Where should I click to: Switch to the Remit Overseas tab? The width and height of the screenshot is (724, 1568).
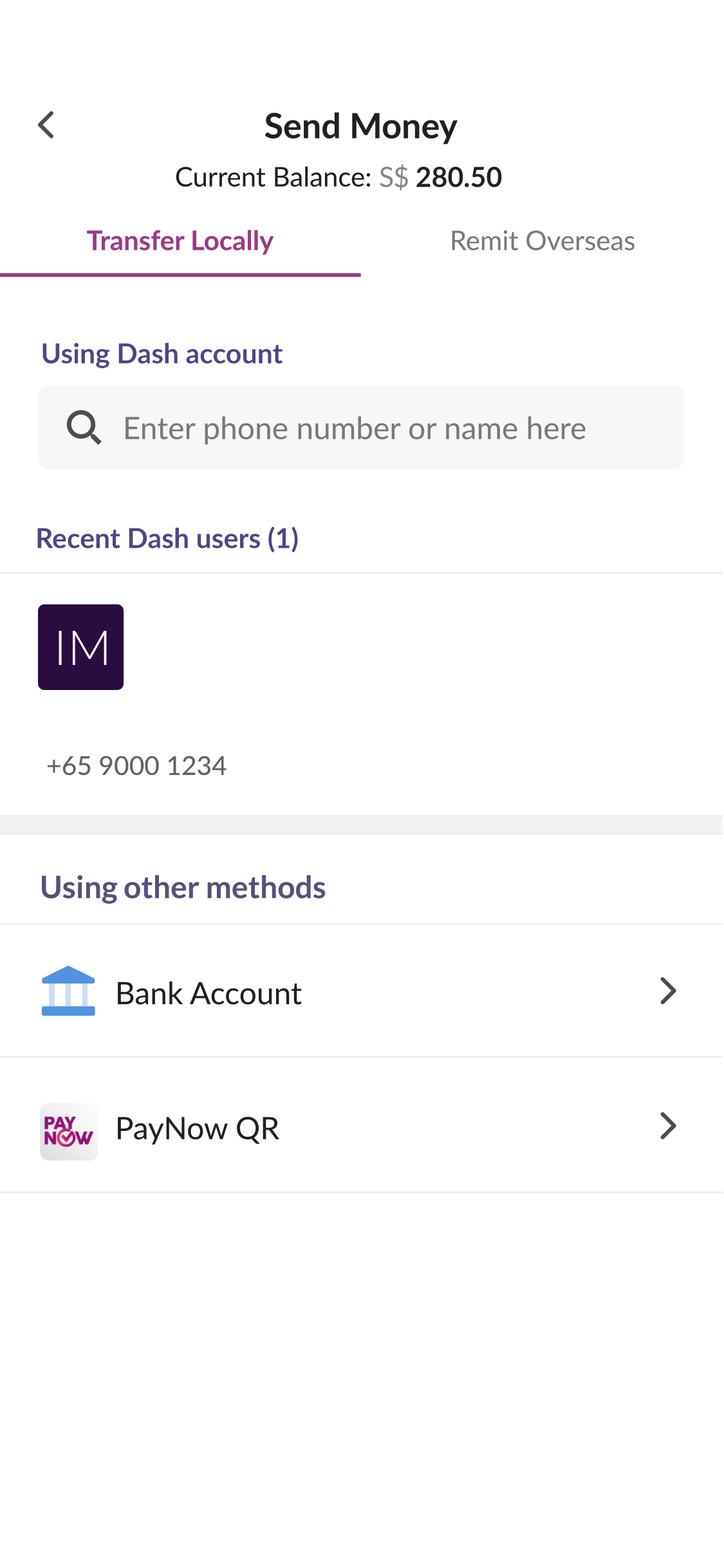click(542, 241)
